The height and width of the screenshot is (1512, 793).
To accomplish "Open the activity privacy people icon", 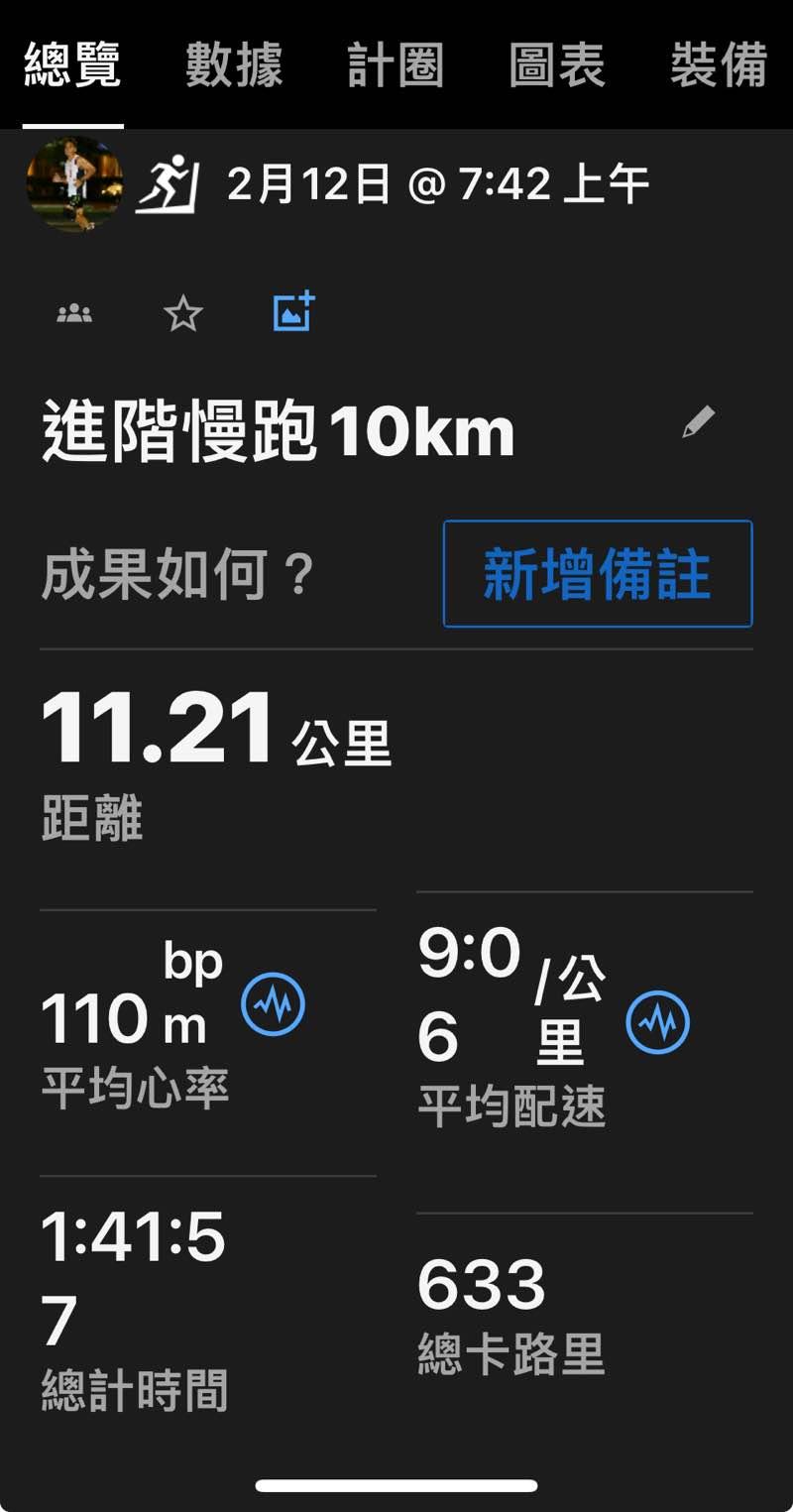I will point(74,314).
